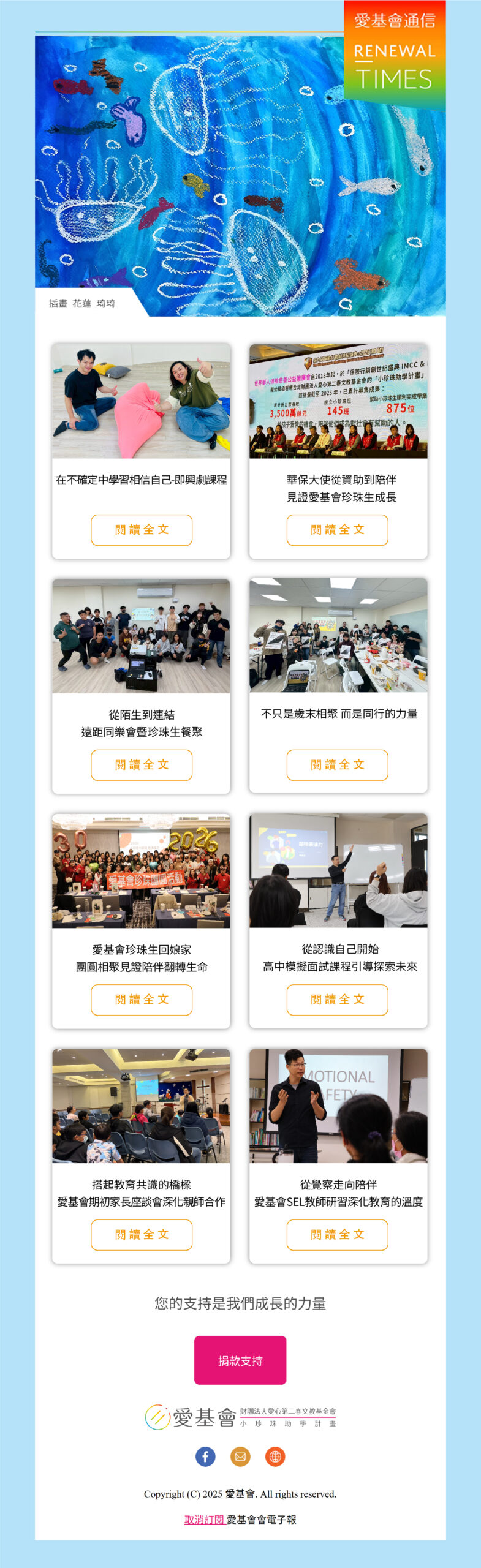Open the Facebook page icon
Screen dimensions: 481x1568
point(205,1457)
